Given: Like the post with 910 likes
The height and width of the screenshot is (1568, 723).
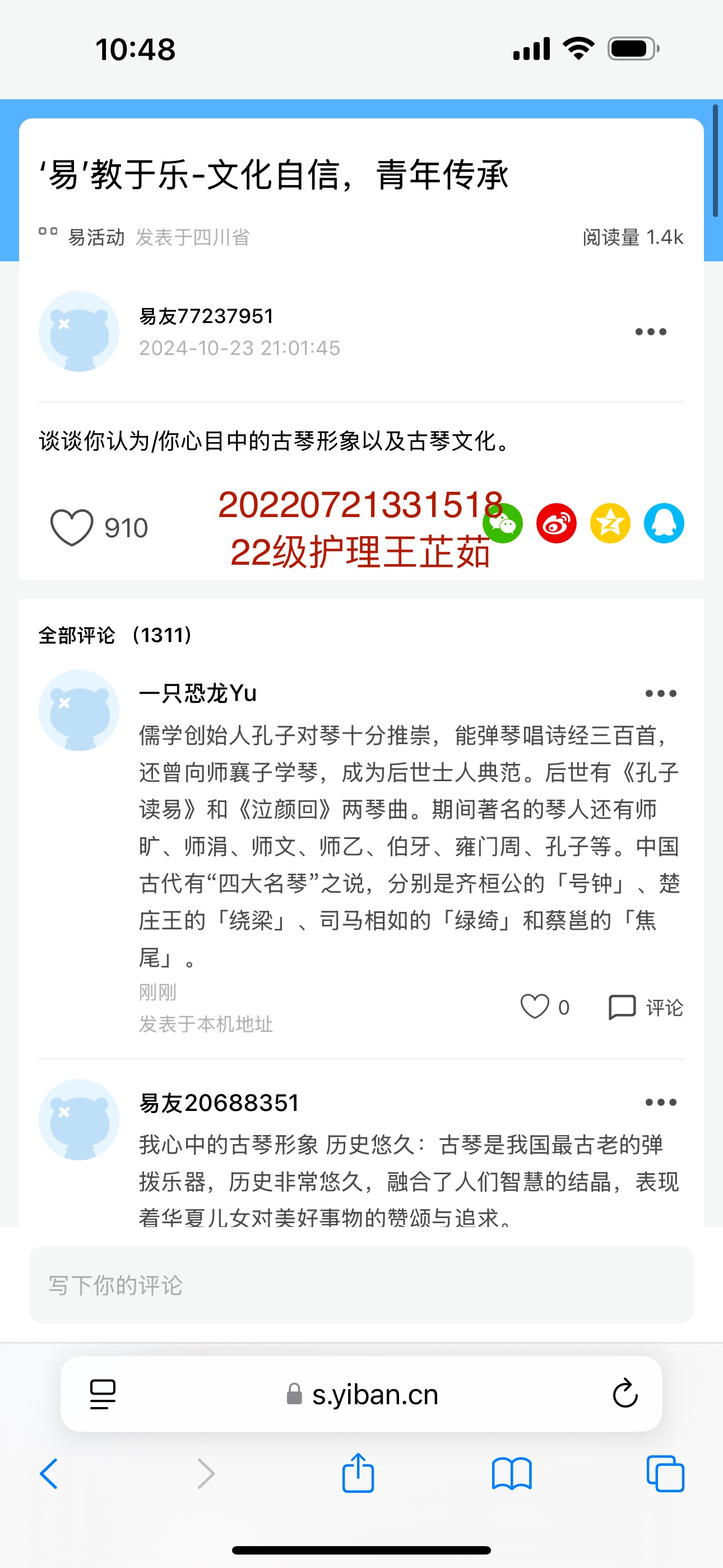Looking at the screenshot, I should pyautogui.click(x=72, y=527).
